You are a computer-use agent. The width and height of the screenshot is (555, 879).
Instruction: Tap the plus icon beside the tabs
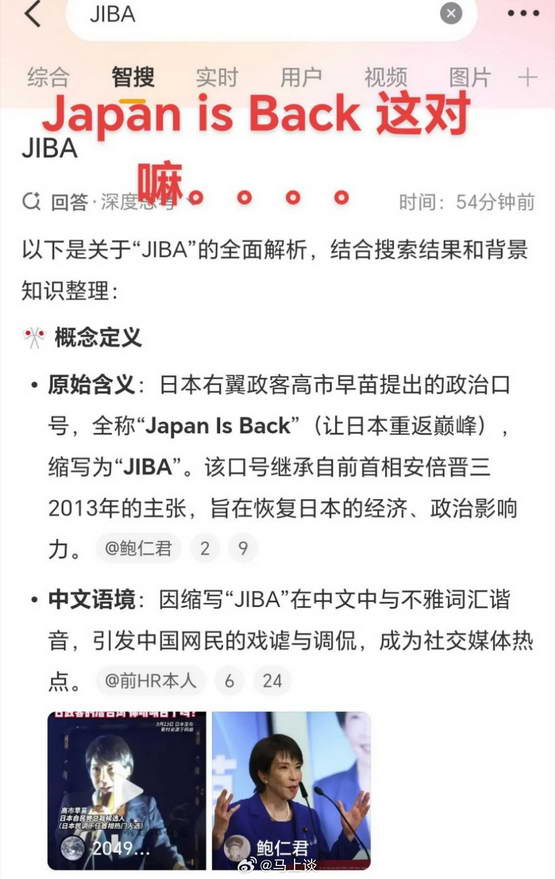tap(528, 77)
